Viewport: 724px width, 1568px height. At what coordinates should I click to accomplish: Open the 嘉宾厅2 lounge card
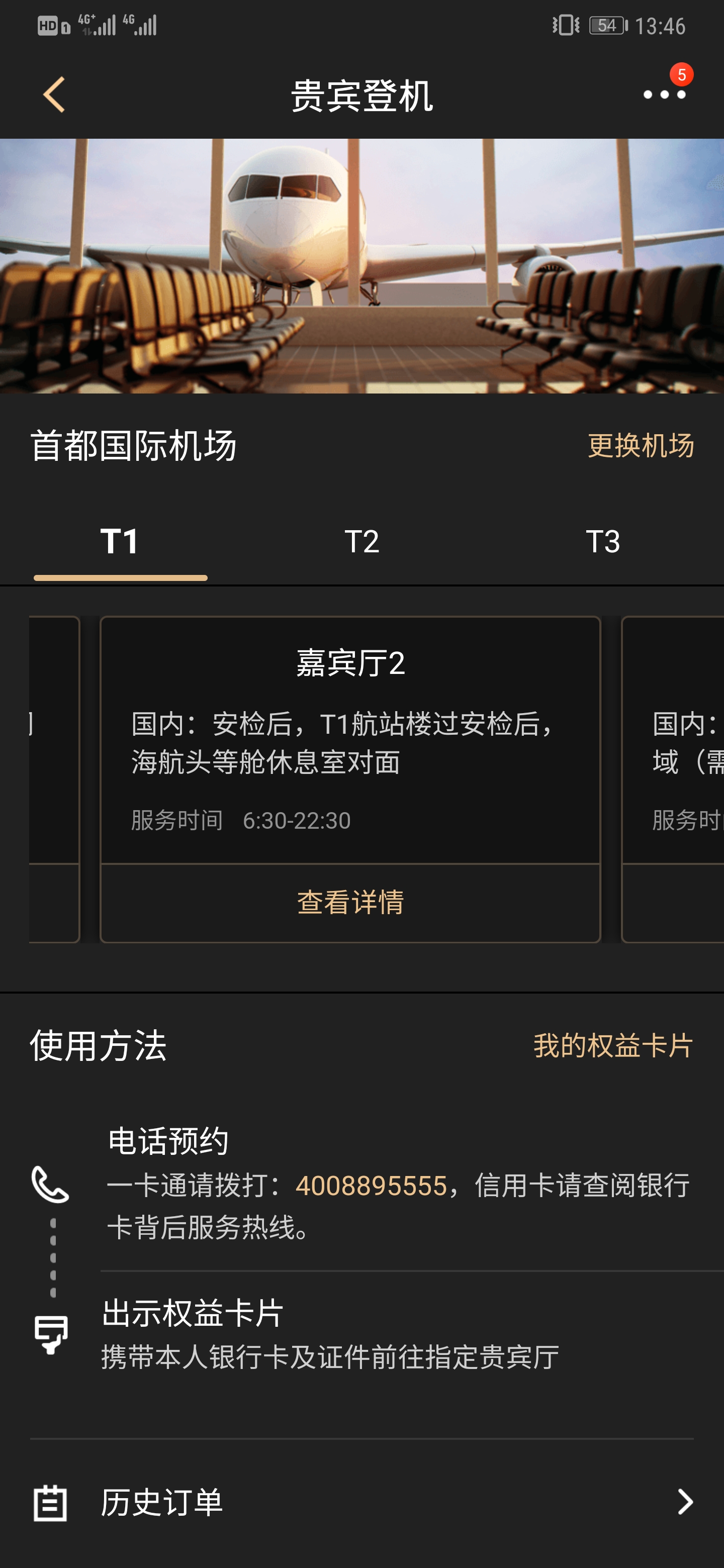click(x=350, y=740)
